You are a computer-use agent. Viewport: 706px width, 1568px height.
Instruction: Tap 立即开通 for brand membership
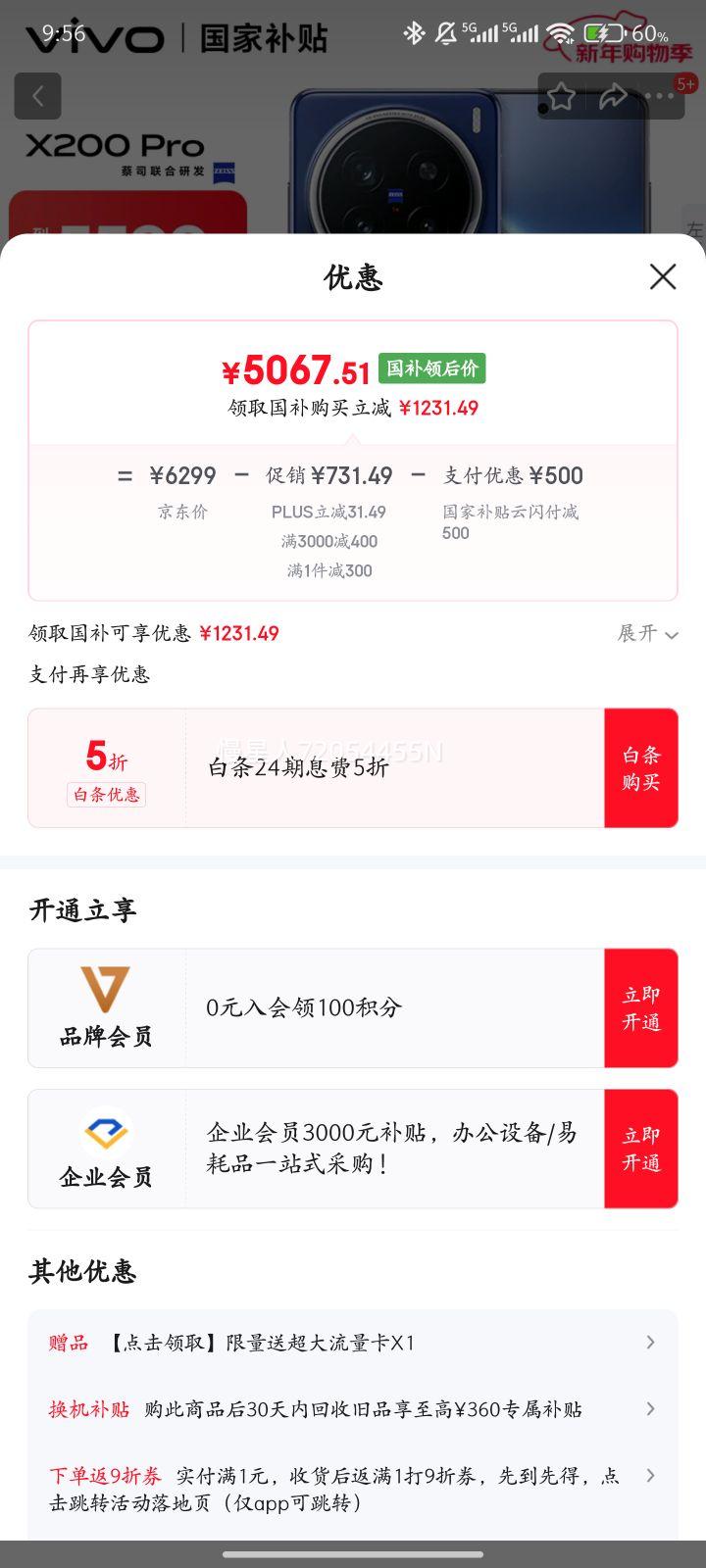pyautogui.click(x=640, y=1007)
